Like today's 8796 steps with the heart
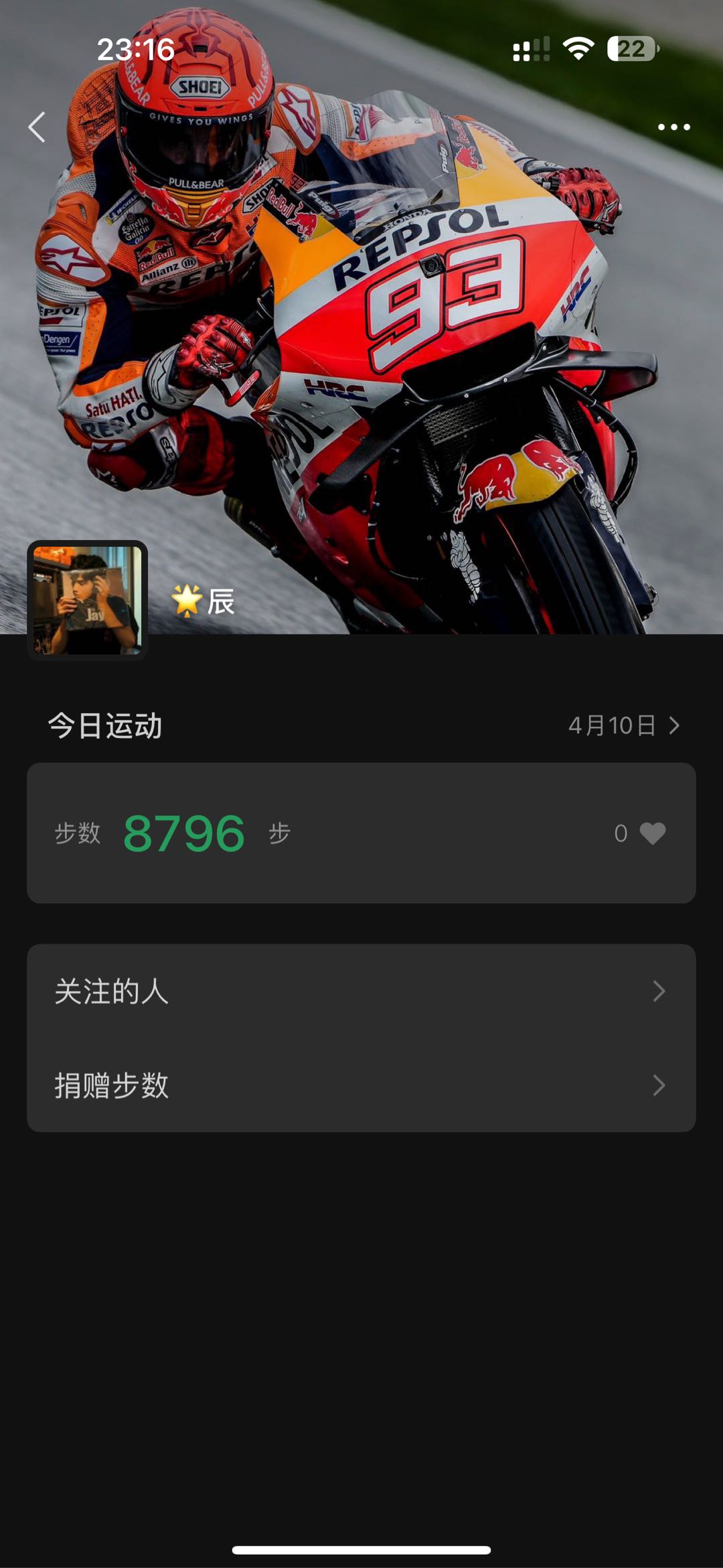This screenshot has height=1568, width=723. [x=652, y=833]
